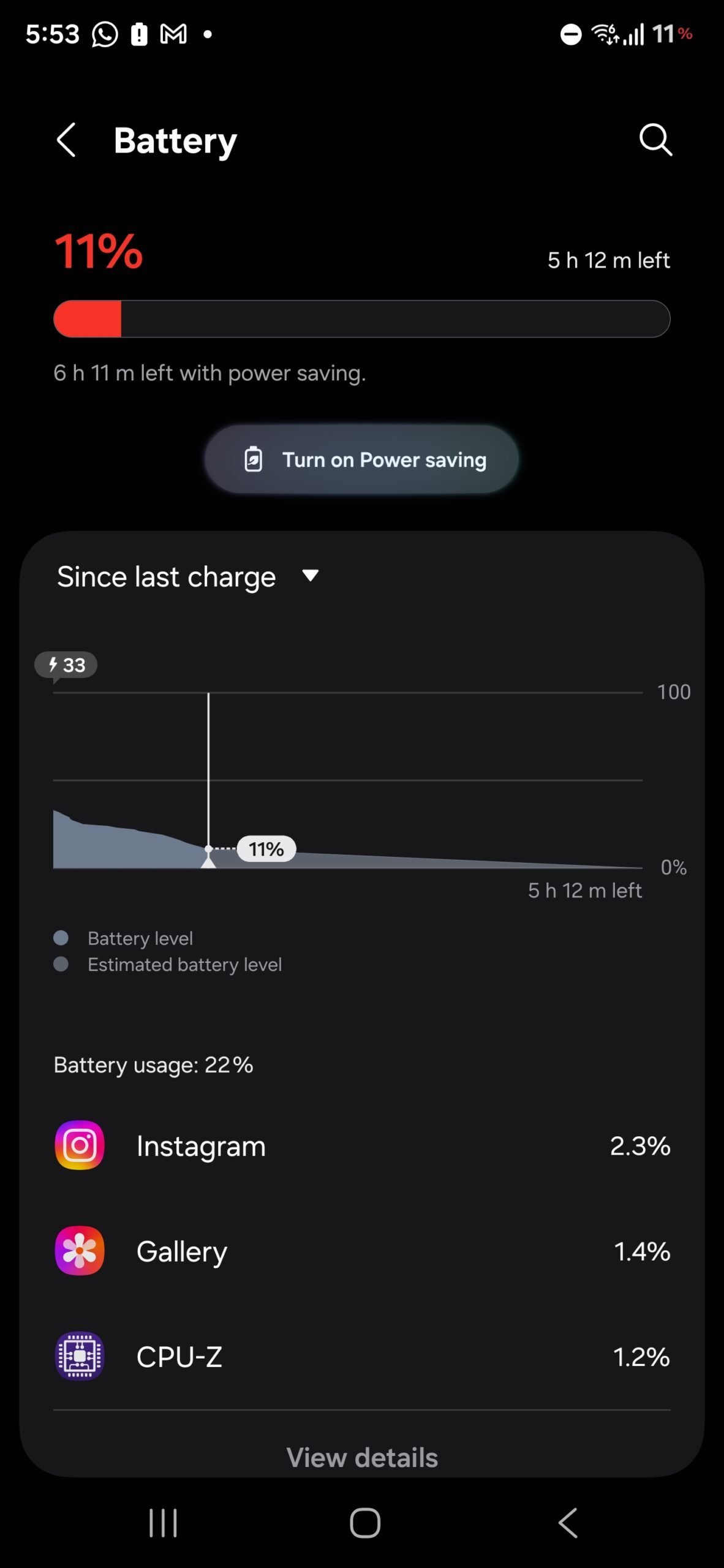The width and height of the screenshot is (724, 1568).
Task: Open search from the Battery screen
Action: point(655,140)
